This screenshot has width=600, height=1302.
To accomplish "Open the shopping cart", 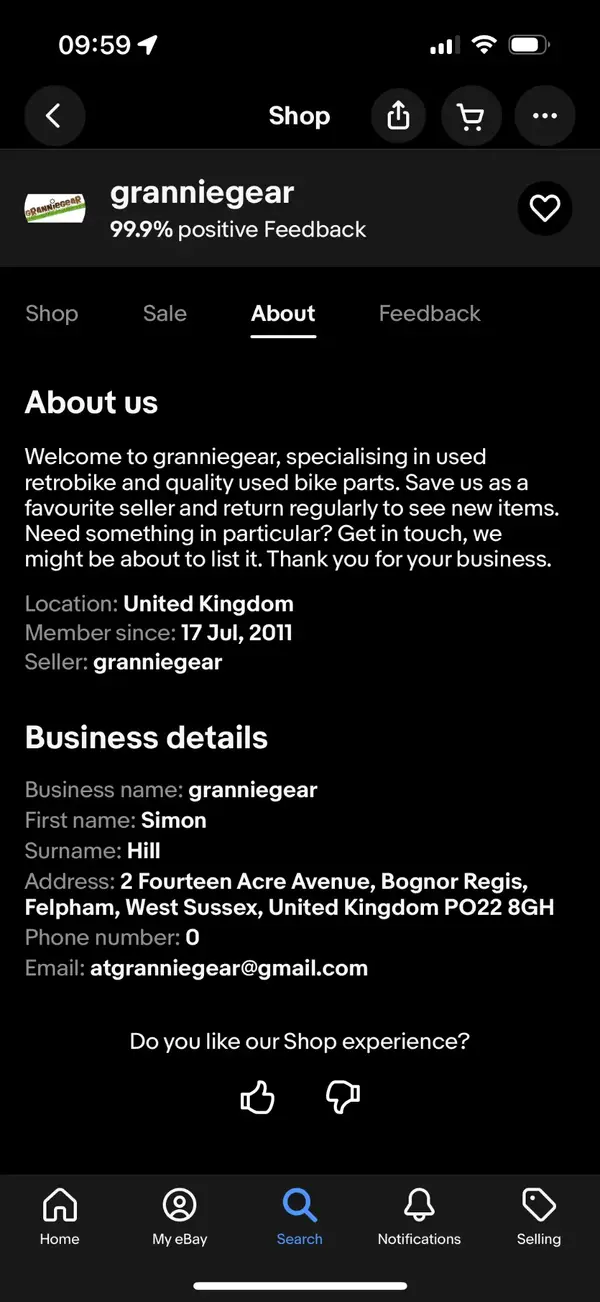I will (470, 116).
